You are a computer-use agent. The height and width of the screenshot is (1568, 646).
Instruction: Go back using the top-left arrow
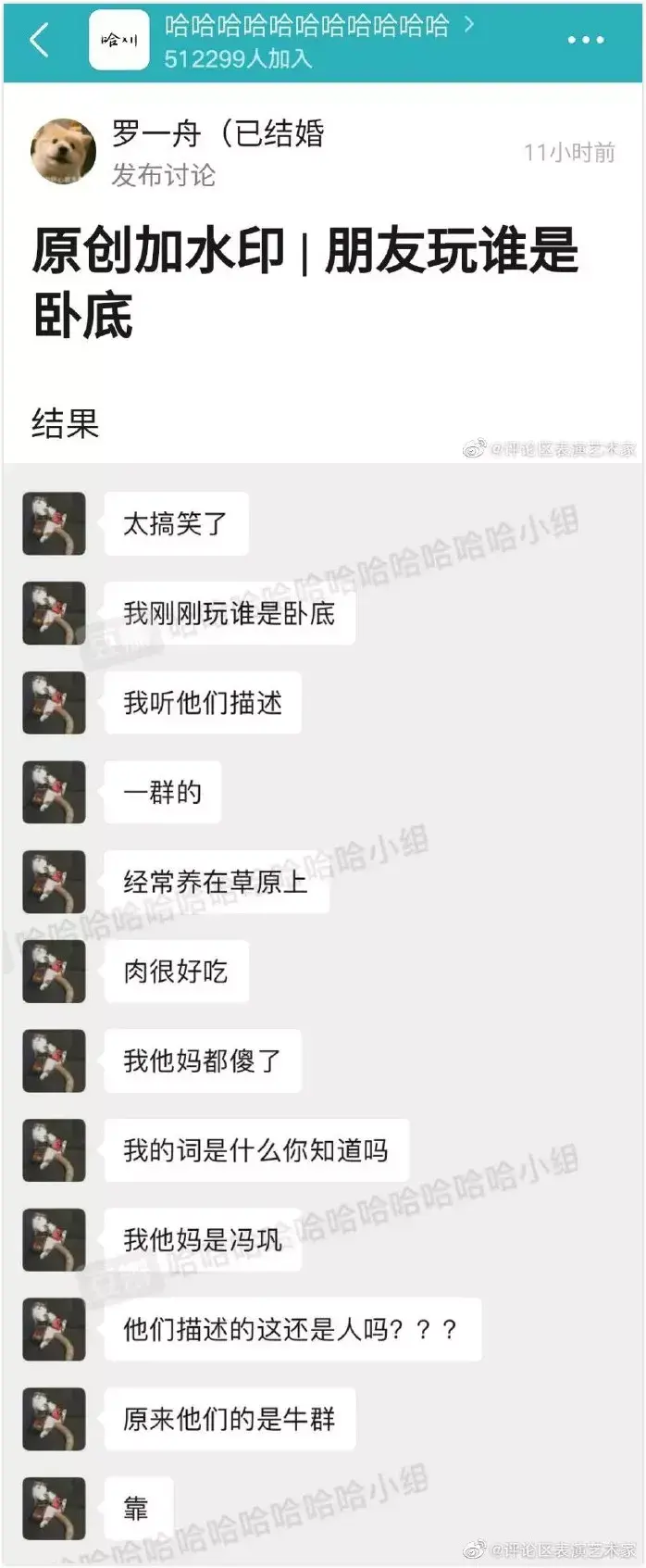[39, 41]
